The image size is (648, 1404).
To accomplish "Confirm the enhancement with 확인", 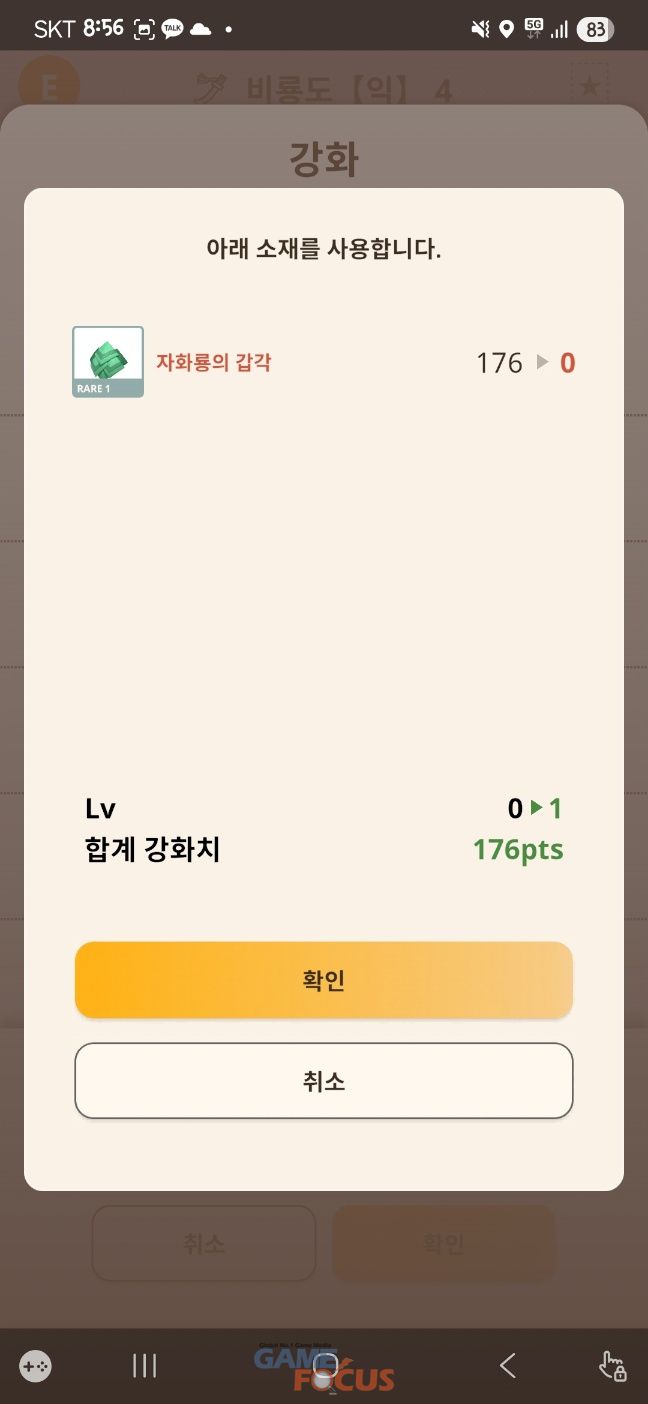I will (323, 980).
